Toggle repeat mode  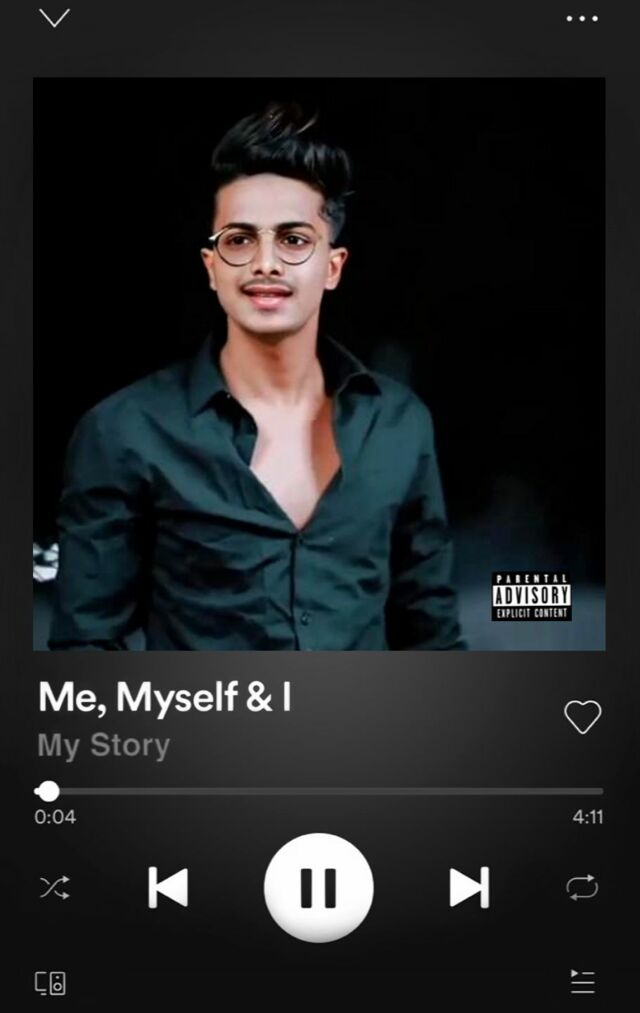tap(582, 887)
